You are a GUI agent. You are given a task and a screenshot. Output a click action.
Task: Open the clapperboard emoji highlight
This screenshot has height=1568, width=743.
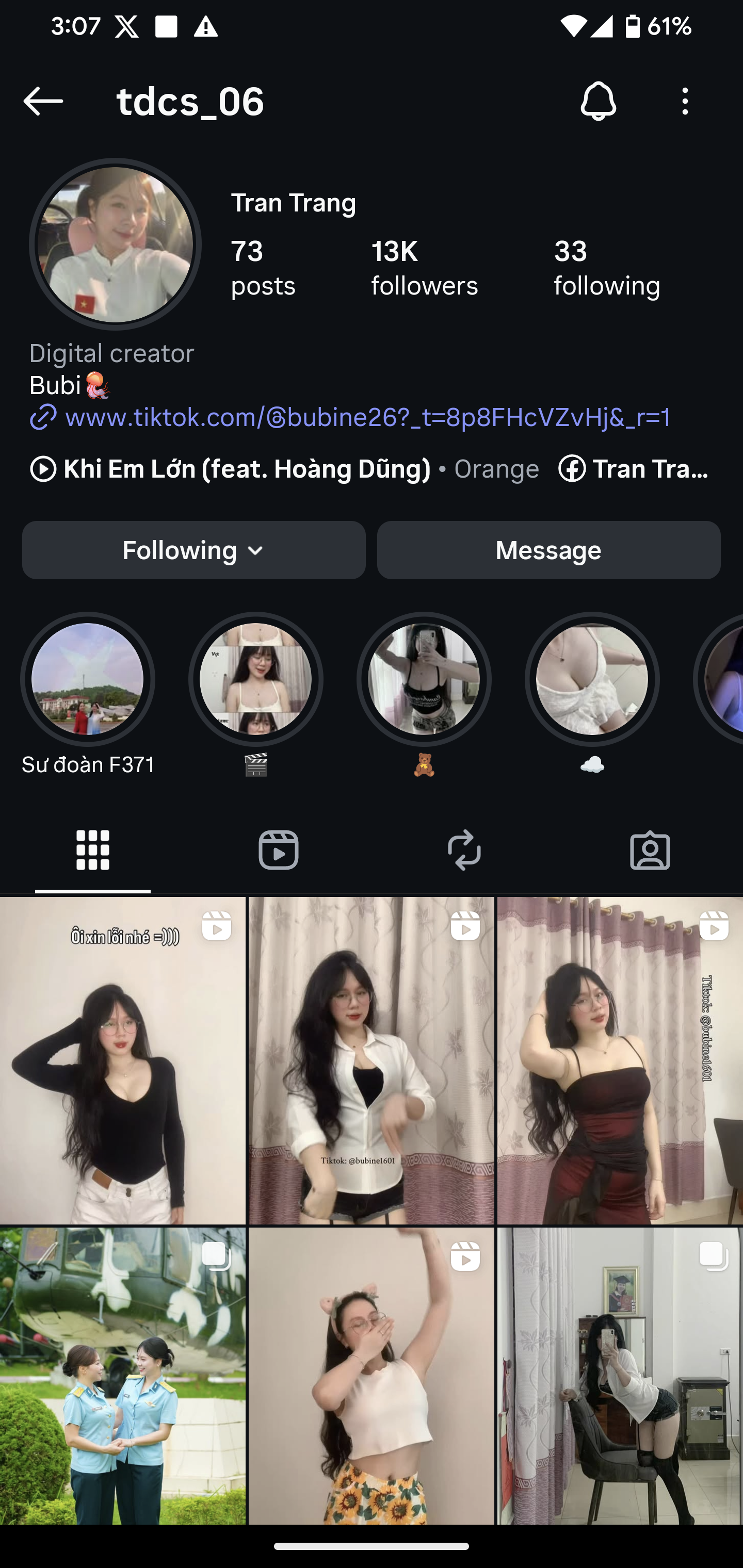pos(256,680)
